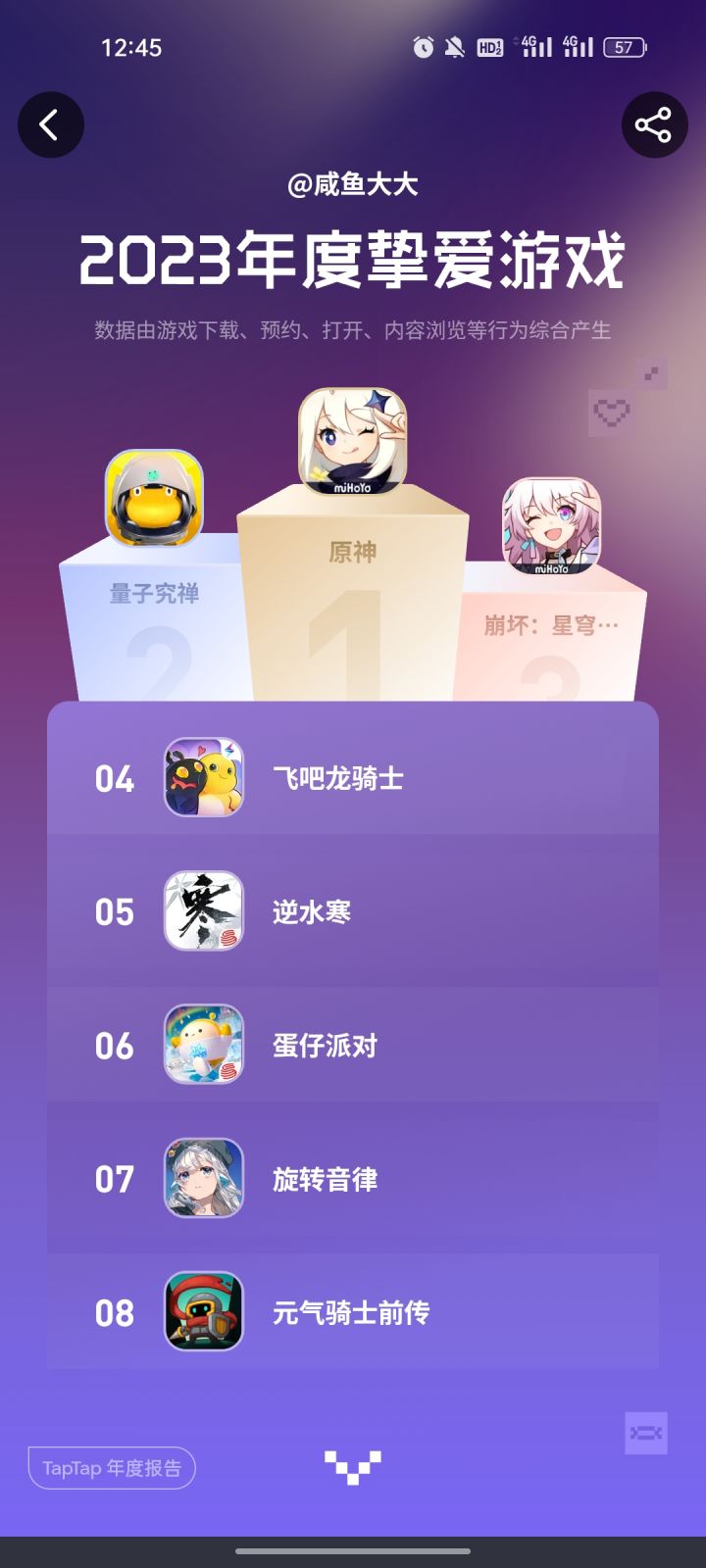The image size is (706, 1568).
Task: Open the TapTap 年度报告 button
Action: (111, 1469)
